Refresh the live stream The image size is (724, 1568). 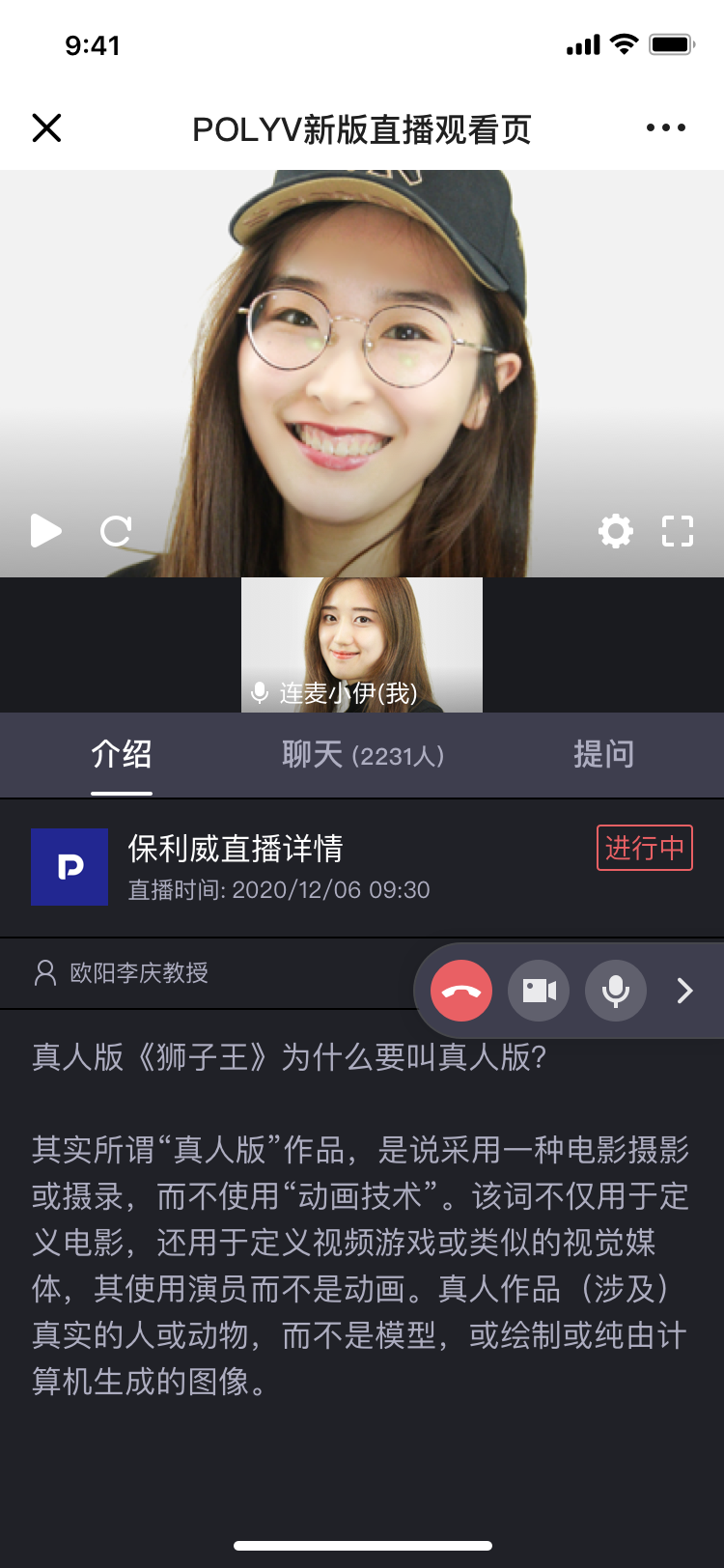pos(116,530)
